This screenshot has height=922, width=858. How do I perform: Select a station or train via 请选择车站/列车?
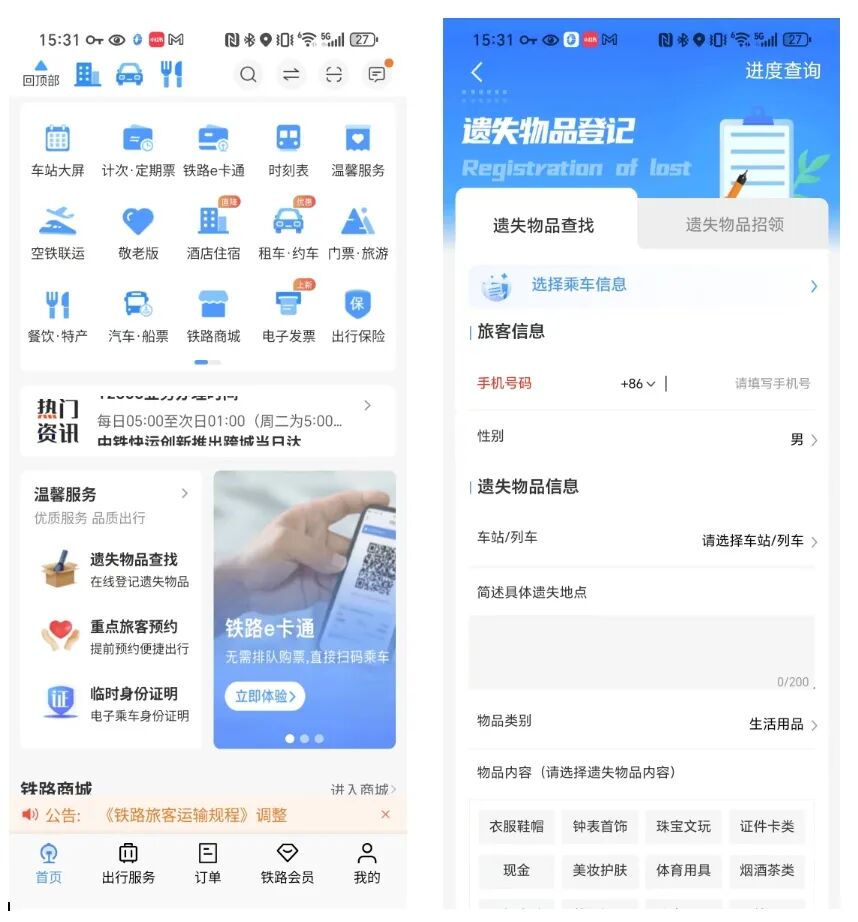[x=758, y=541]
